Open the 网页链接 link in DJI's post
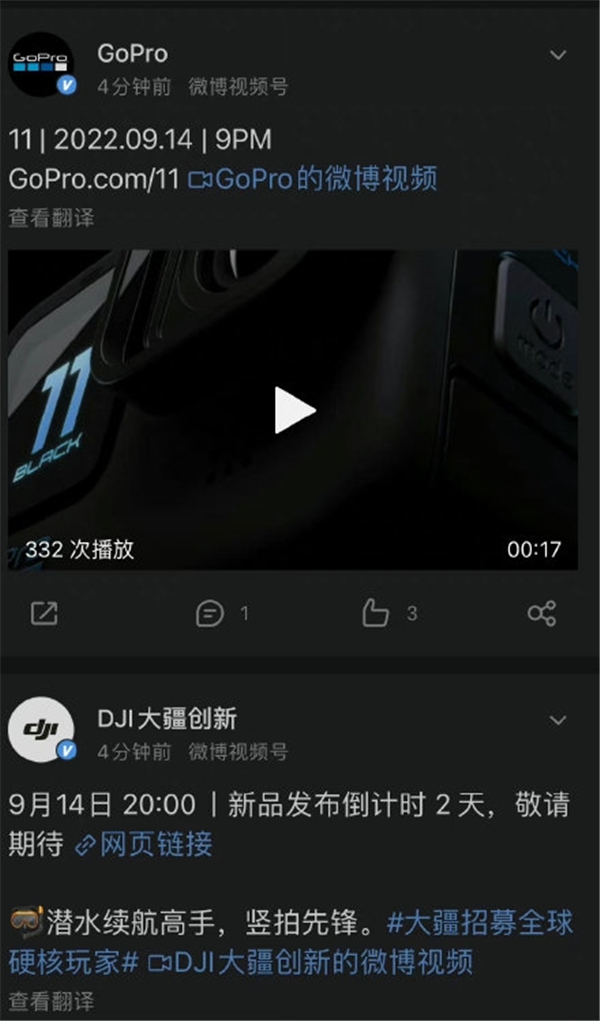Image resolution: width=600 pixels, height=1021 pixels. pyautogui.click(x=144, y=844)
